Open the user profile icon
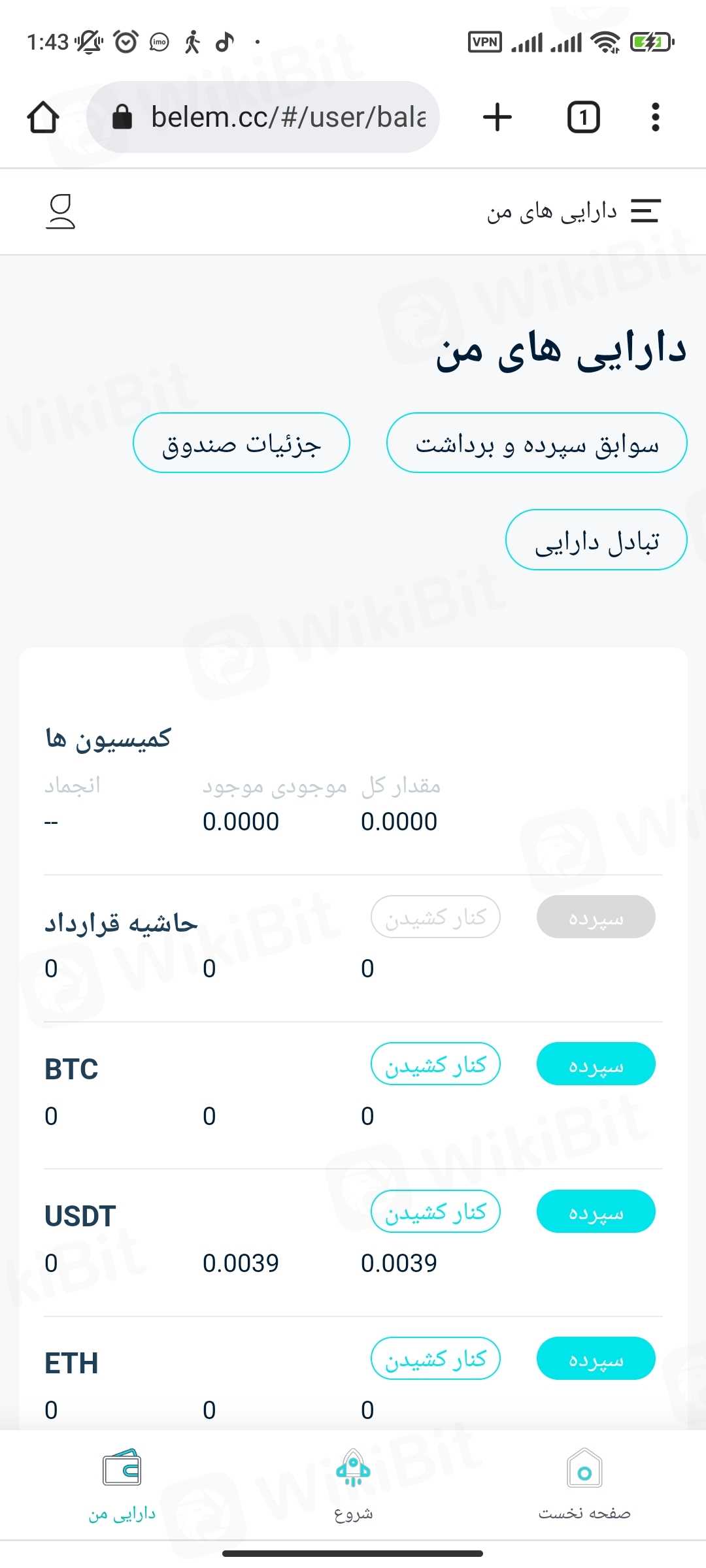Image resolution: width=706 pixels, height=1568 pixels. coord(60,212)
